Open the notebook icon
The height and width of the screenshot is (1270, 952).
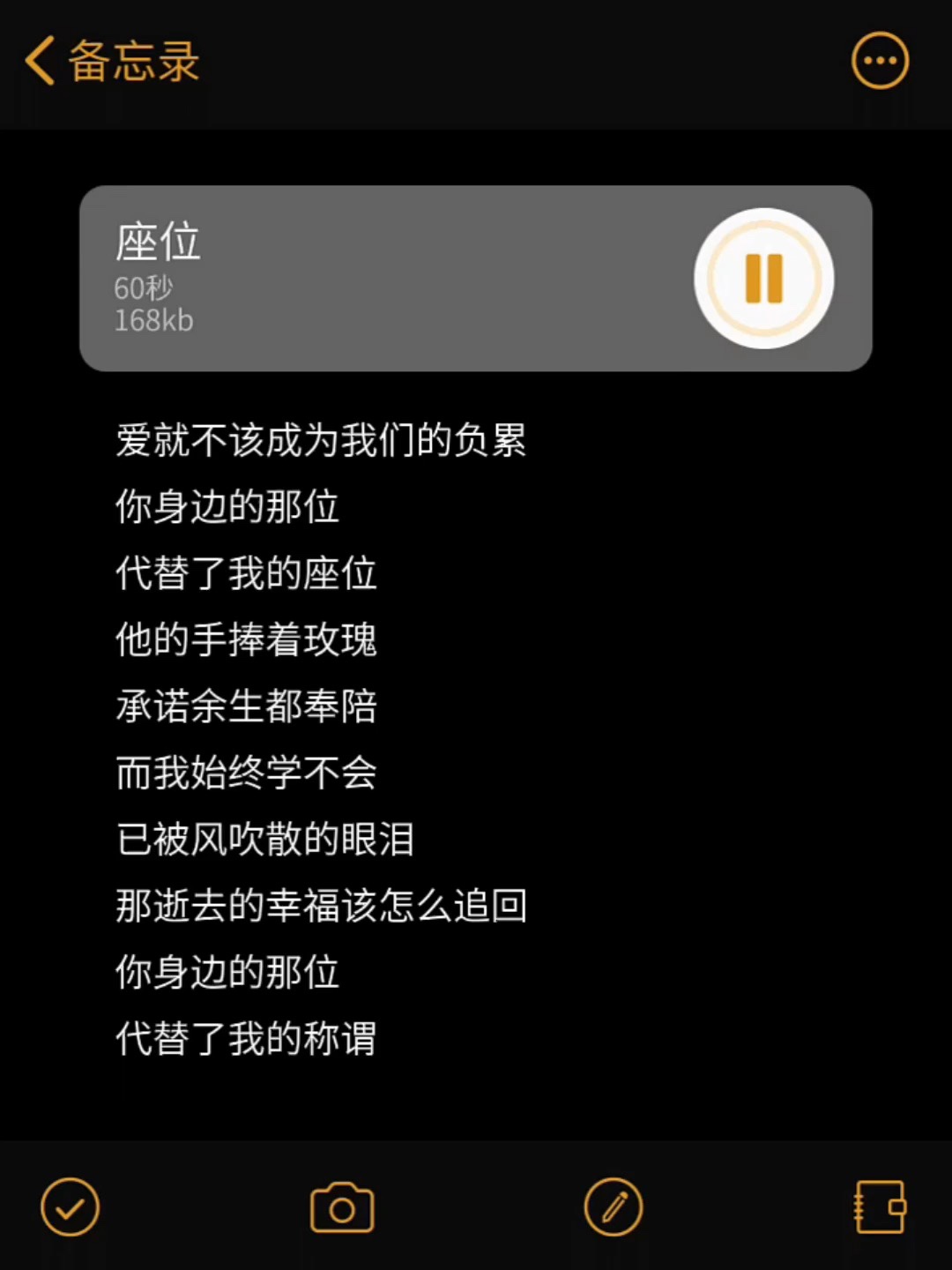pos(881,1207)
